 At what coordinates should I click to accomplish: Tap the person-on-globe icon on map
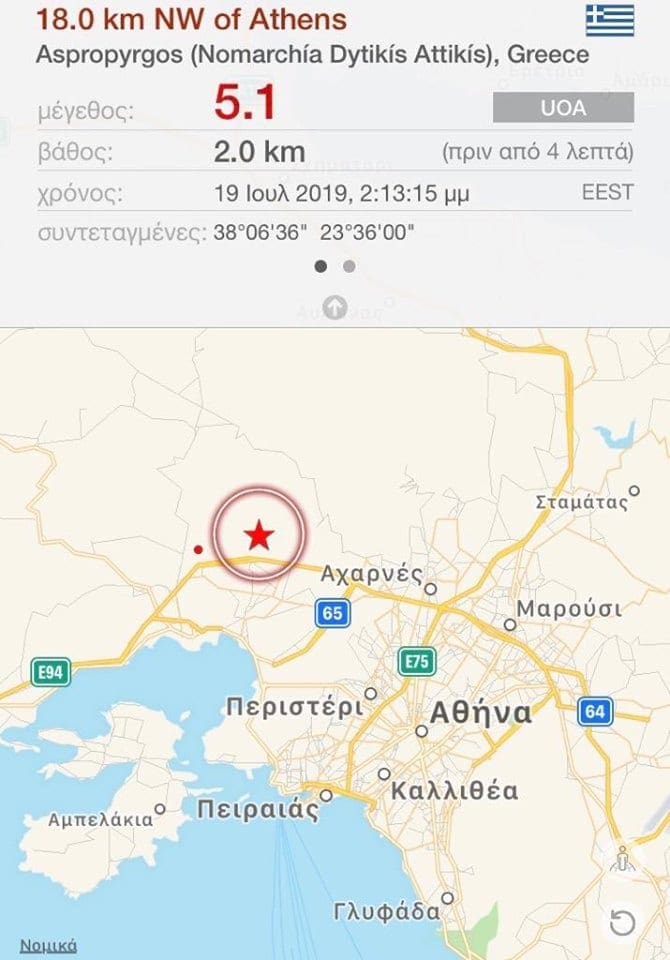(624, 861)
